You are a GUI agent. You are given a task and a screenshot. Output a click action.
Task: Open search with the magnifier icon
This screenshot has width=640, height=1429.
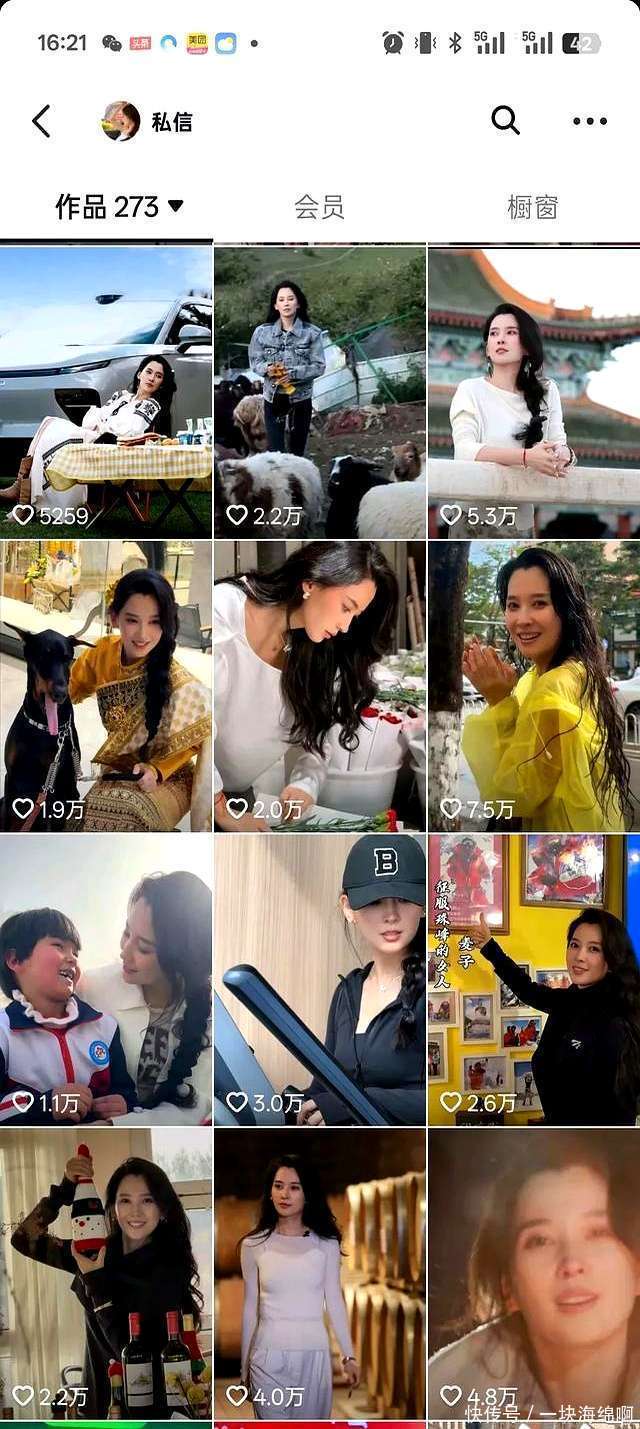pyautogui.click(x=506, y=121)
